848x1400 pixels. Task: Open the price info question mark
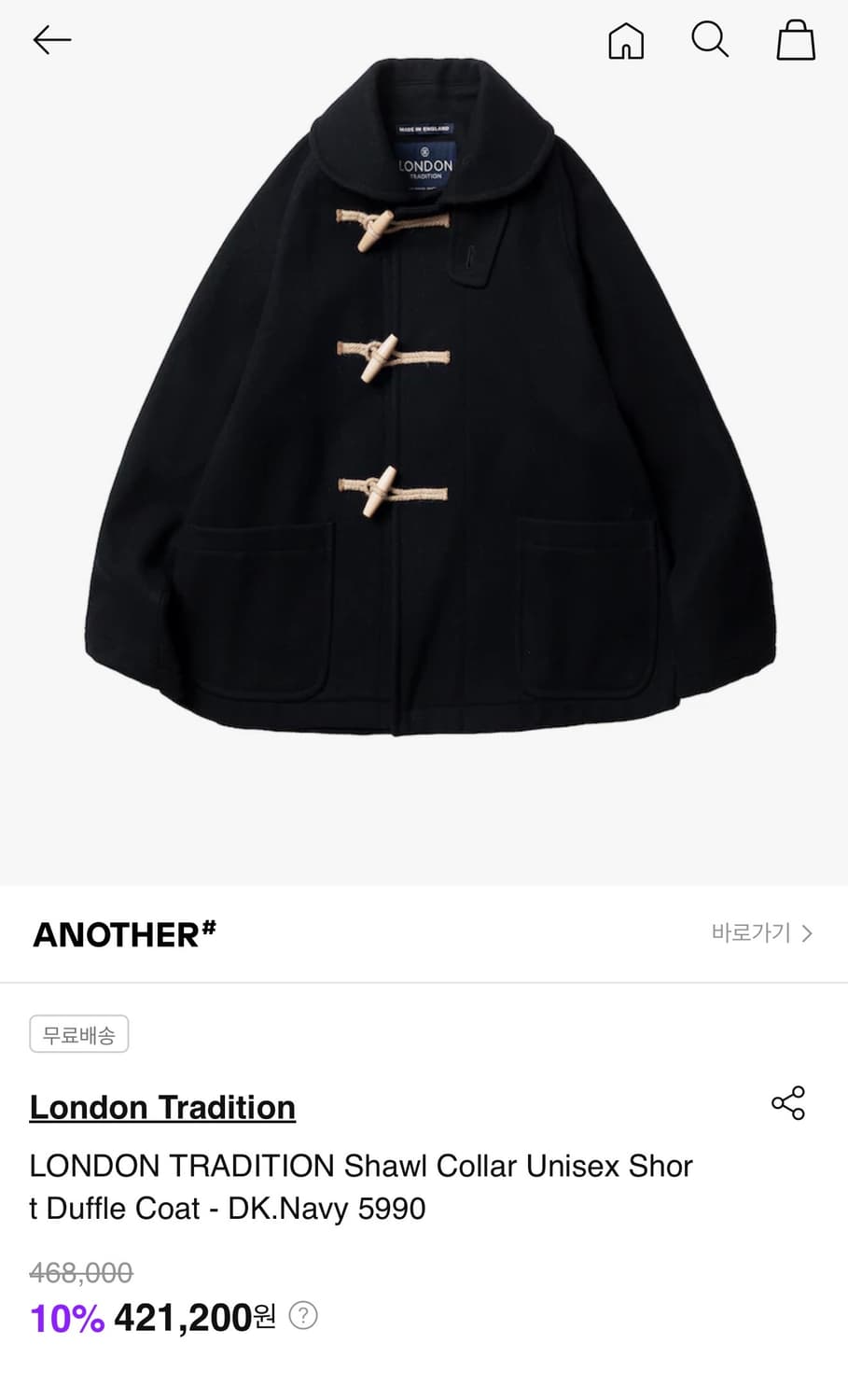tap(303, 1316)
